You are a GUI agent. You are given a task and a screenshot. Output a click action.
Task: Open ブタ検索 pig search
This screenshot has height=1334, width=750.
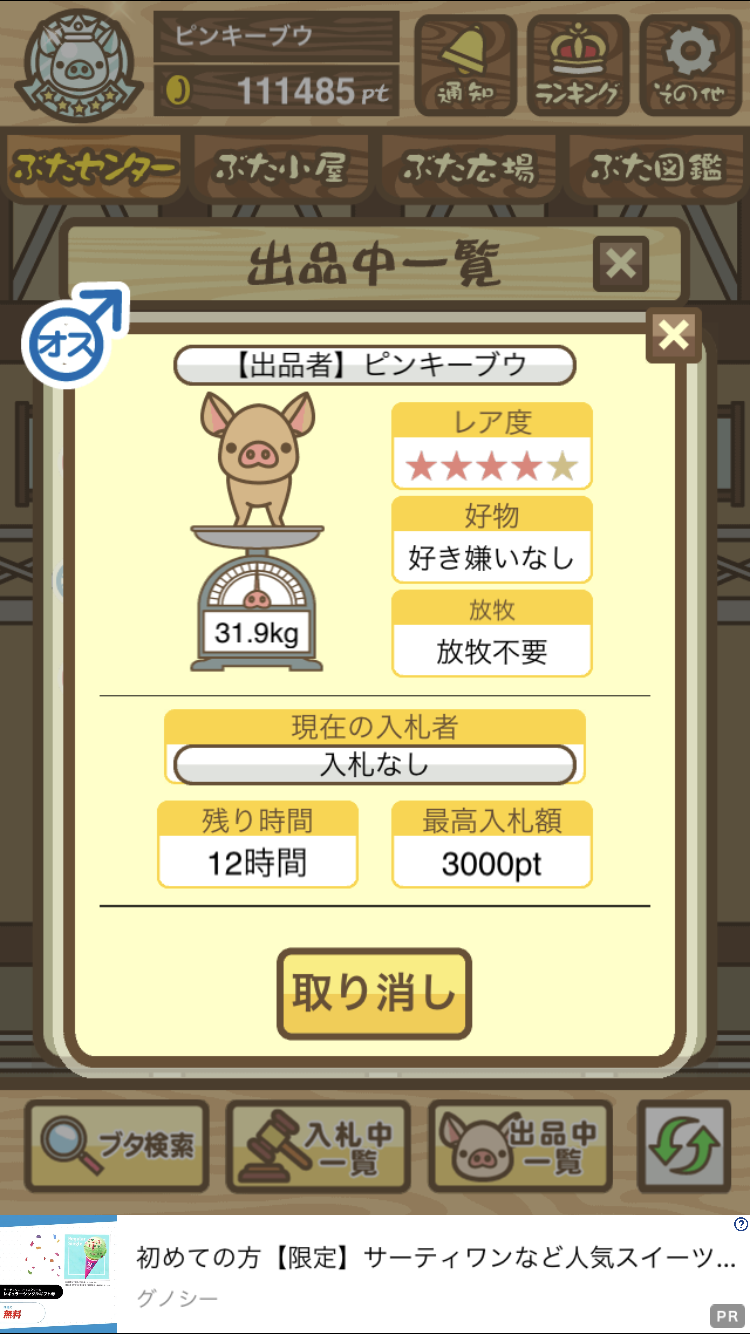tap(117, 1146)
